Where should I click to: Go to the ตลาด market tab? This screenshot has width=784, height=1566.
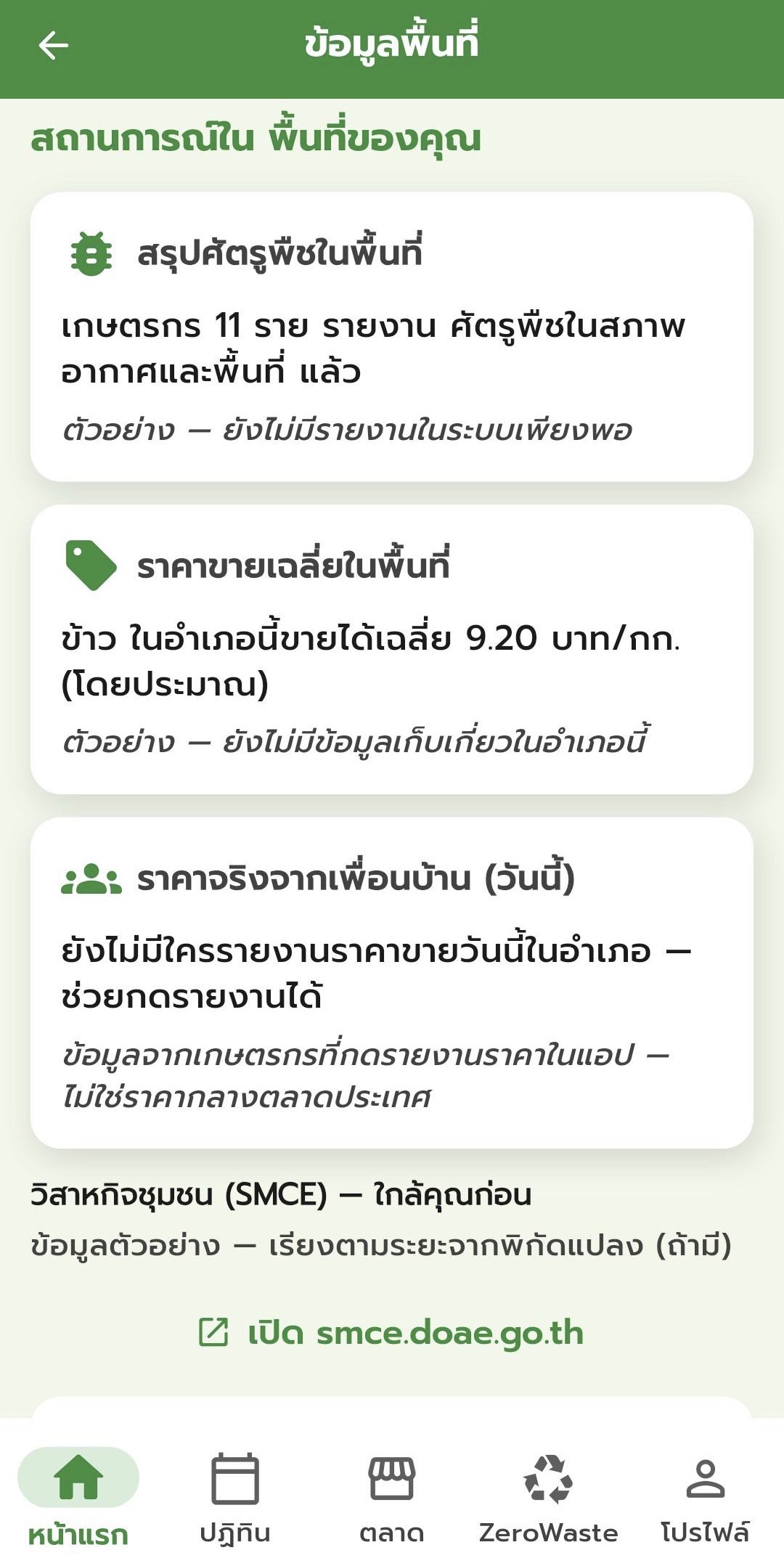click(392, 1498)
